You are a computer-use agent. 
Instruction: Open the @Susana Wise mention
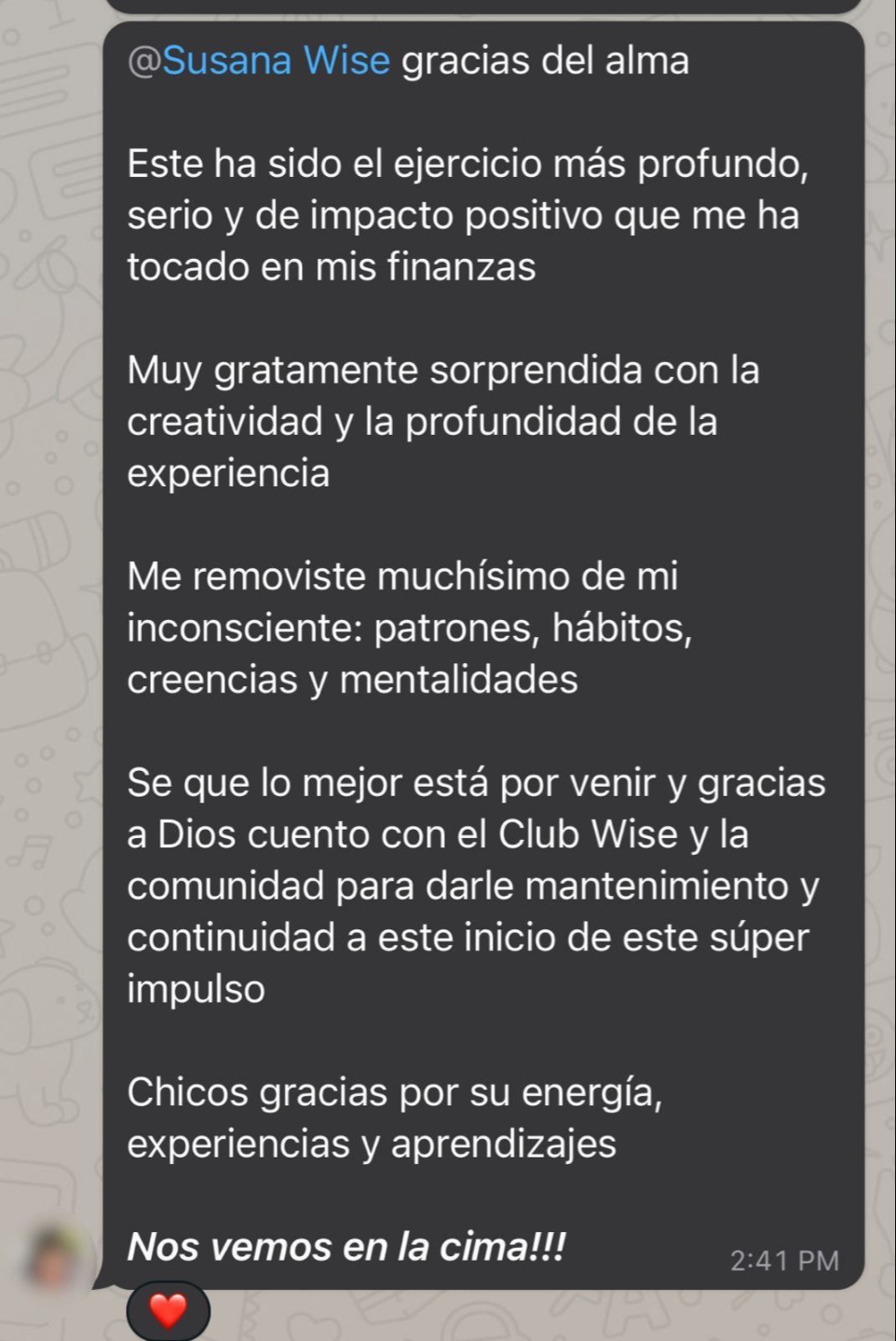pos(258,61)
